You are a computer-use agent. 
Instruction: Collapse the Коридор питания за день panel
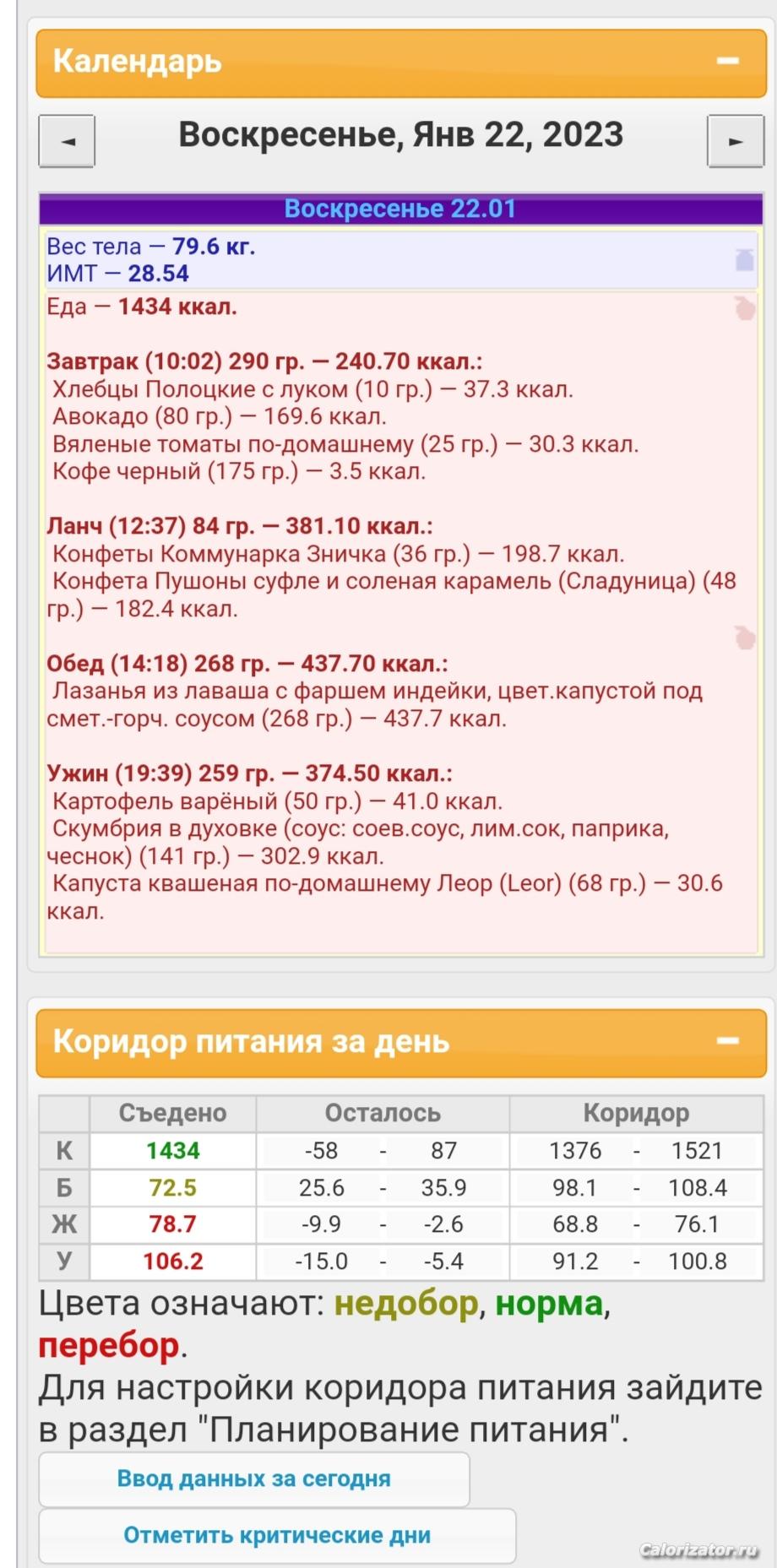click(727, 1041)
